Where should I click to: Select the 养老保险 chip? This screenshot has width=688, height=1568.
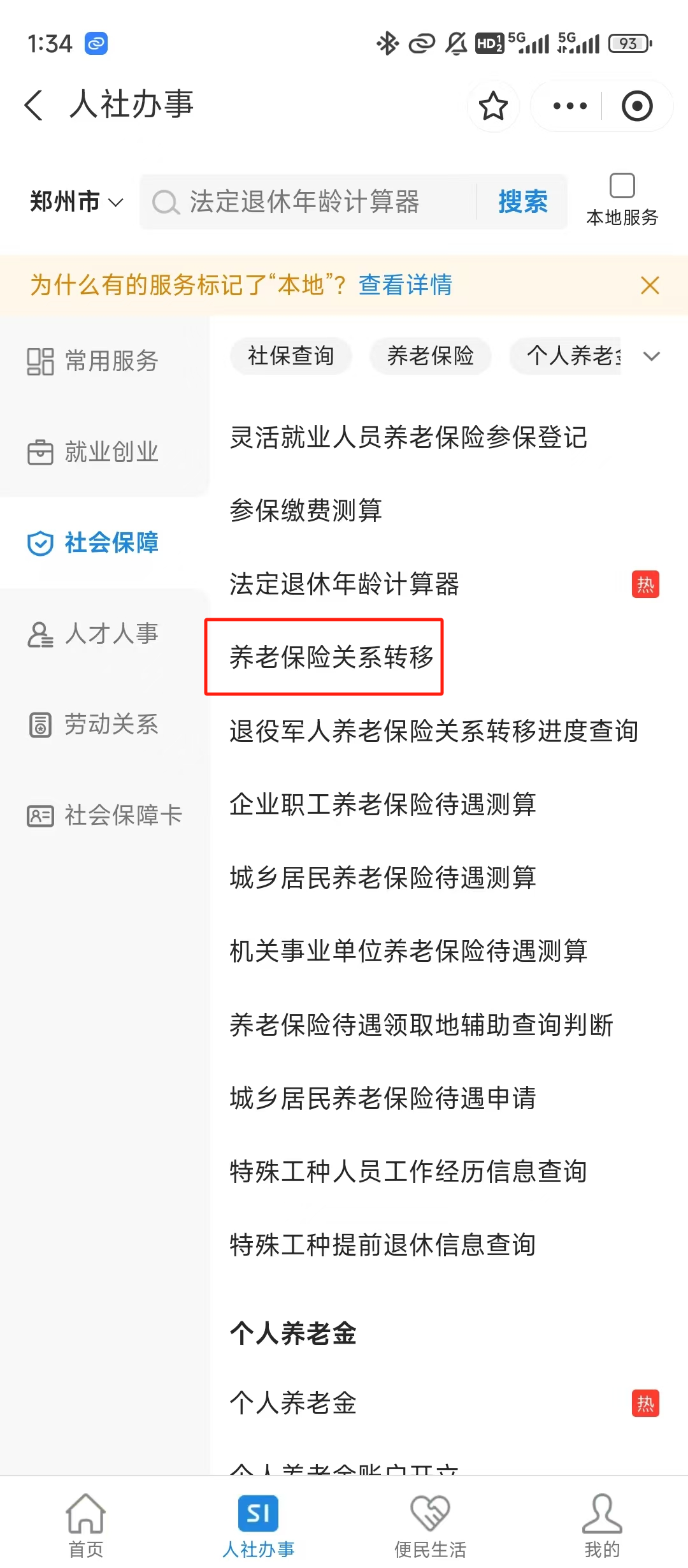pos(431,356)
